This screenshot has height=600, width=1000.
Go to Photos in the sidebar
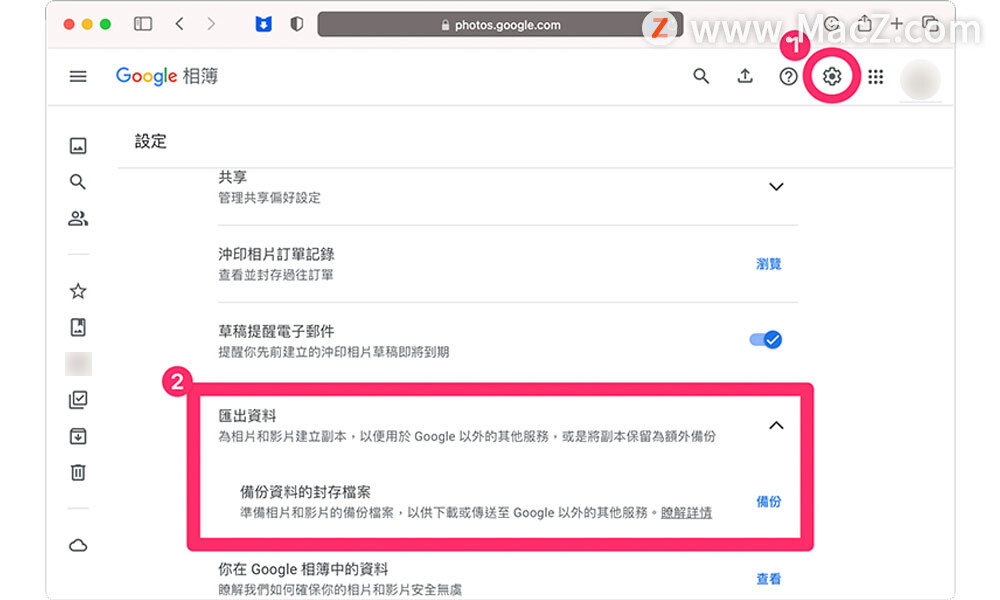point(78,146)
